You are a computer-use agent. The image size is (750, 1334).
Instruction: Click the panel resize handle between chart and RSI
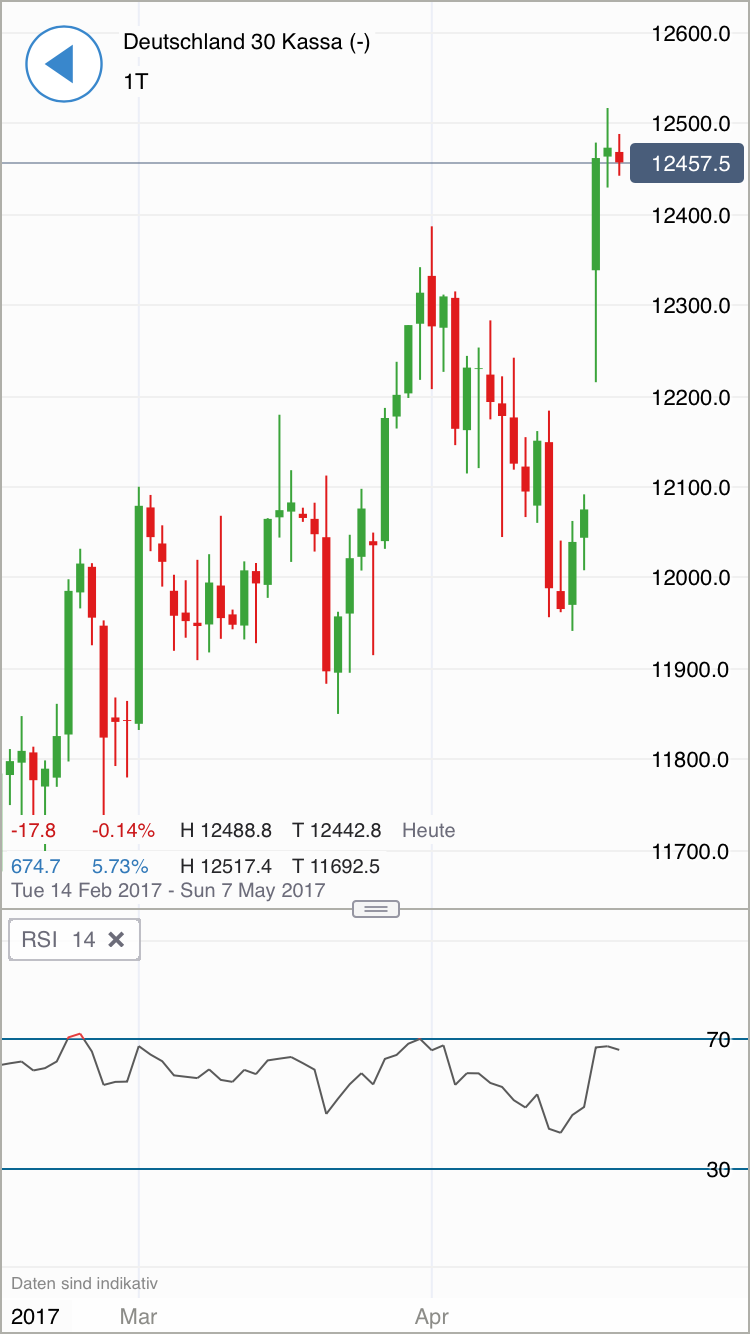point(375,908)
